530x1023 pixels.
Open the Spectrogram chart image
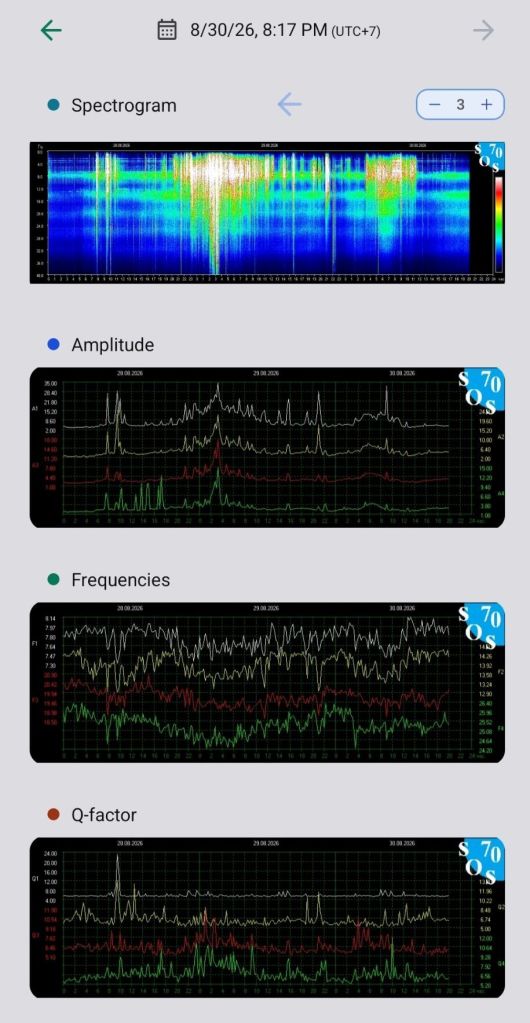pyautogui.click(x=267, y=213)
